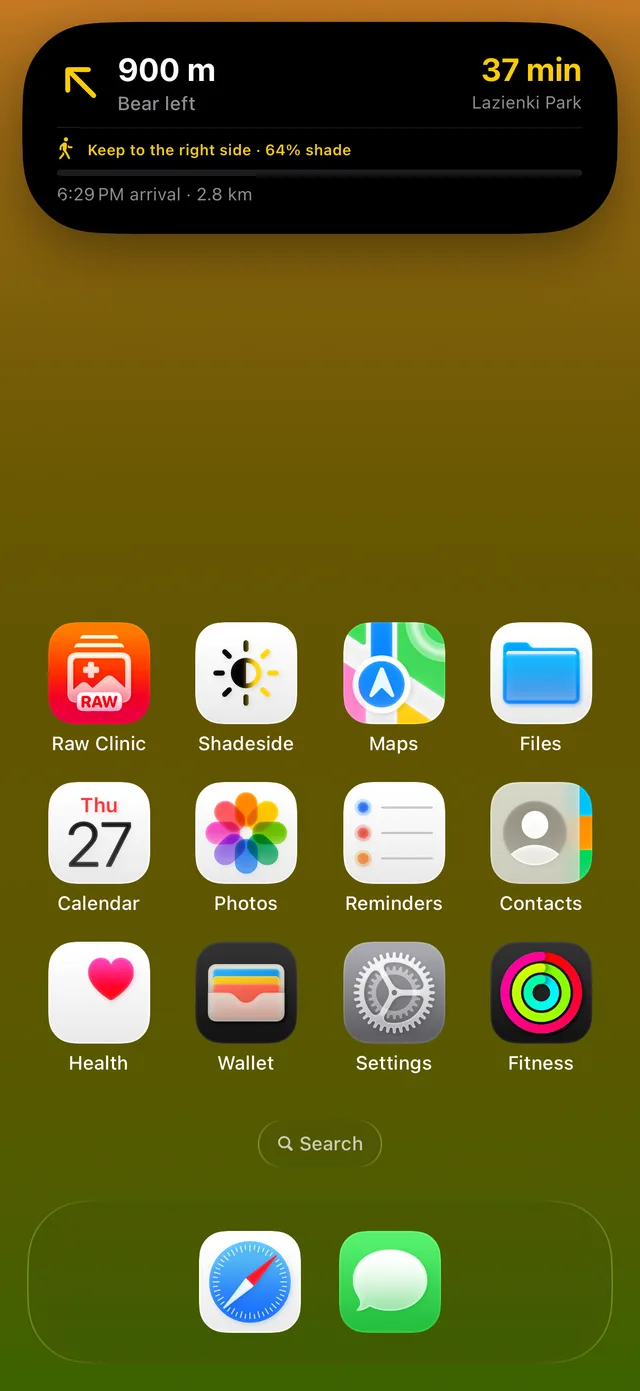The height and width of the screenshot is (1391, 640).
Task: Open Messages from the dock
Action: click(x=390, y=1282)
